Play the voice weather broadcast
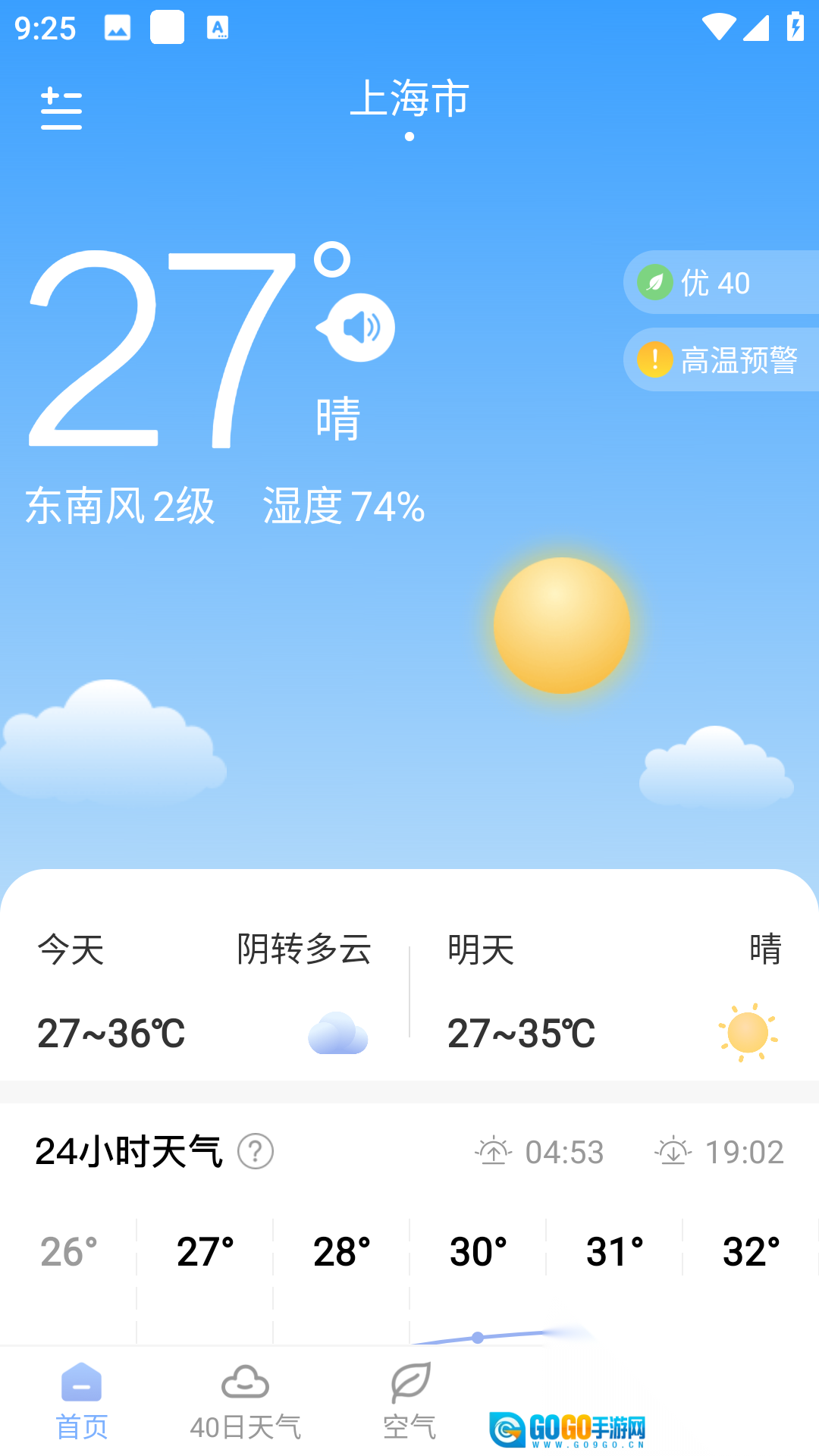This screenshot has height=1456, width=819. [x=359, y=328]
